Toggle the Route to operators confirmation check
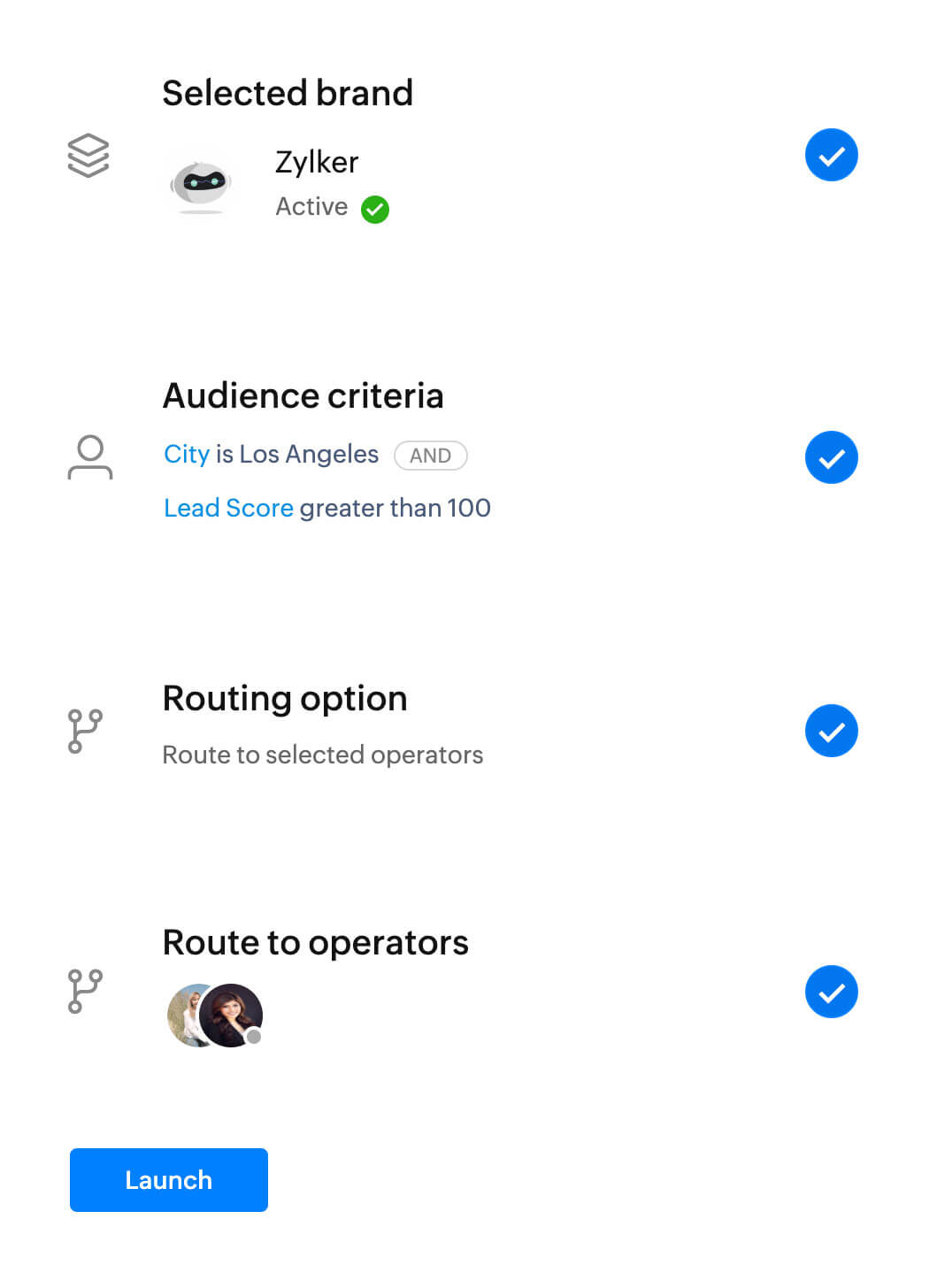The image size is (937, 1288). 831,992
